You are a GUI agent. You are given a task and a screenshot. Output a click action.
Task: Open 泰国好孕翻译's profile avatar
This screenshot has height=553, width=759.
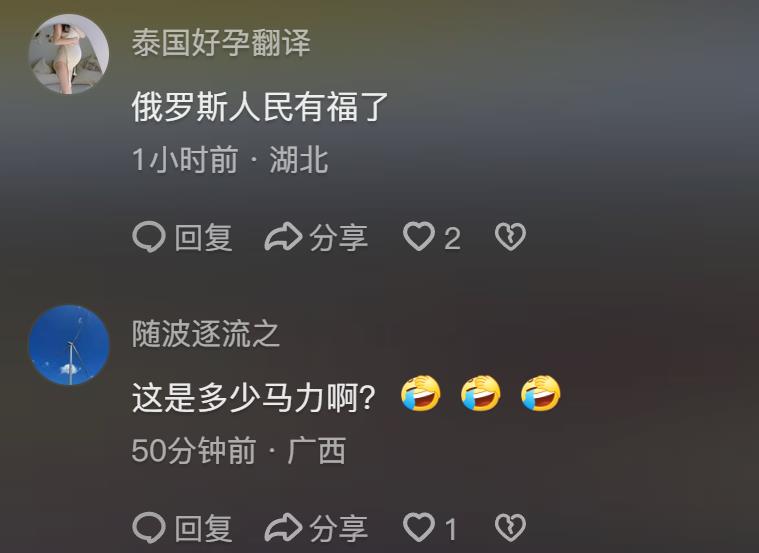pyautogui.click(x=68, y=54)
